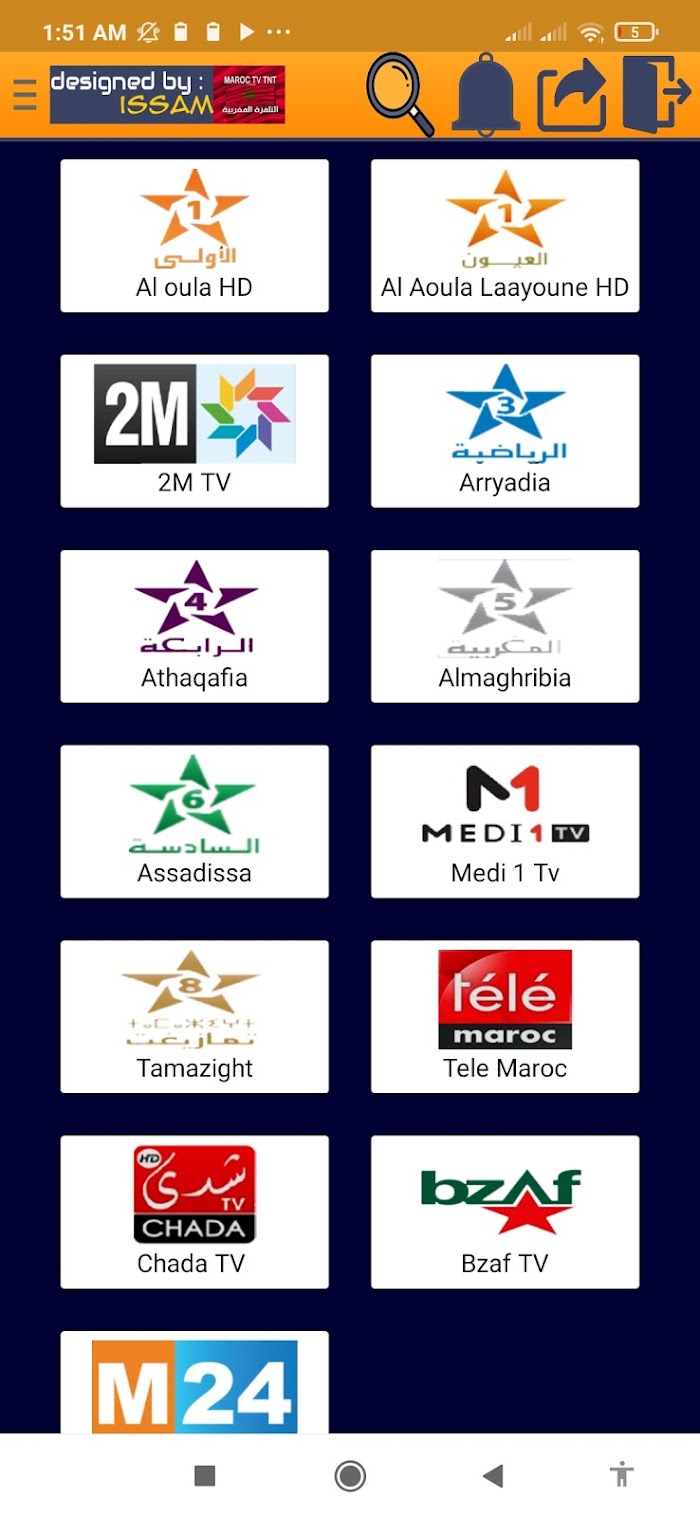This screenshot has height=1518, width=700.
Task: Tap the magnifying glass search icon
Action: pos(400,94)
